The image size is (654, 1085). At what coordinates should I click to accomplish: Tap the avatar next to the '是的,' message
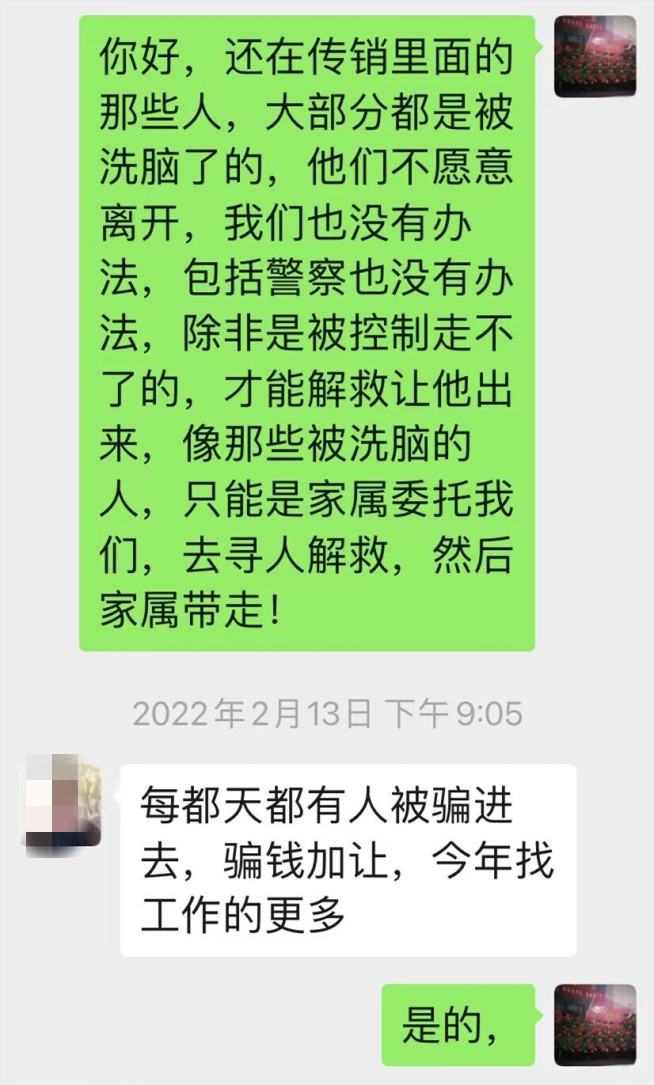tap(595, 1024)
